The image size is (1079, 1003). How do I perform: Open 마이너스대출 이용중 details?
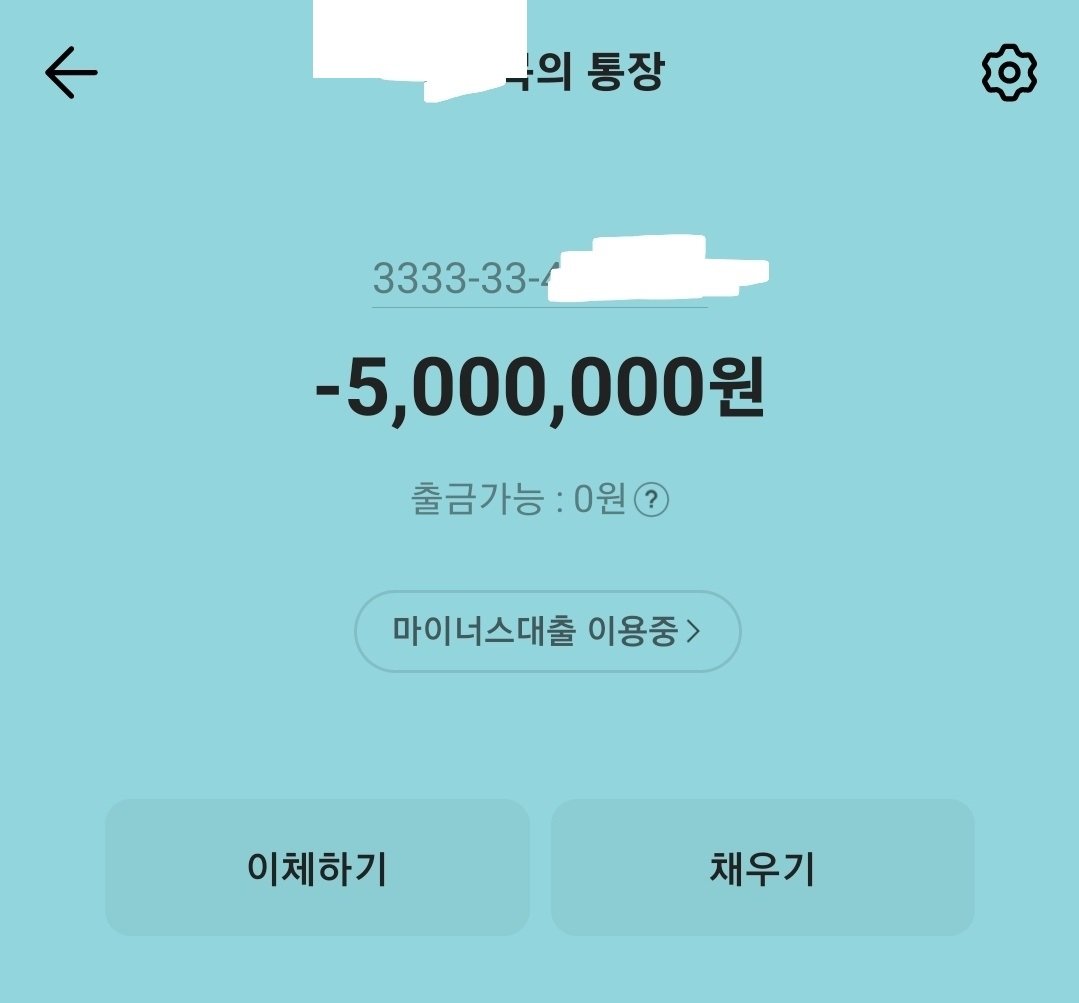pos(547,631)
